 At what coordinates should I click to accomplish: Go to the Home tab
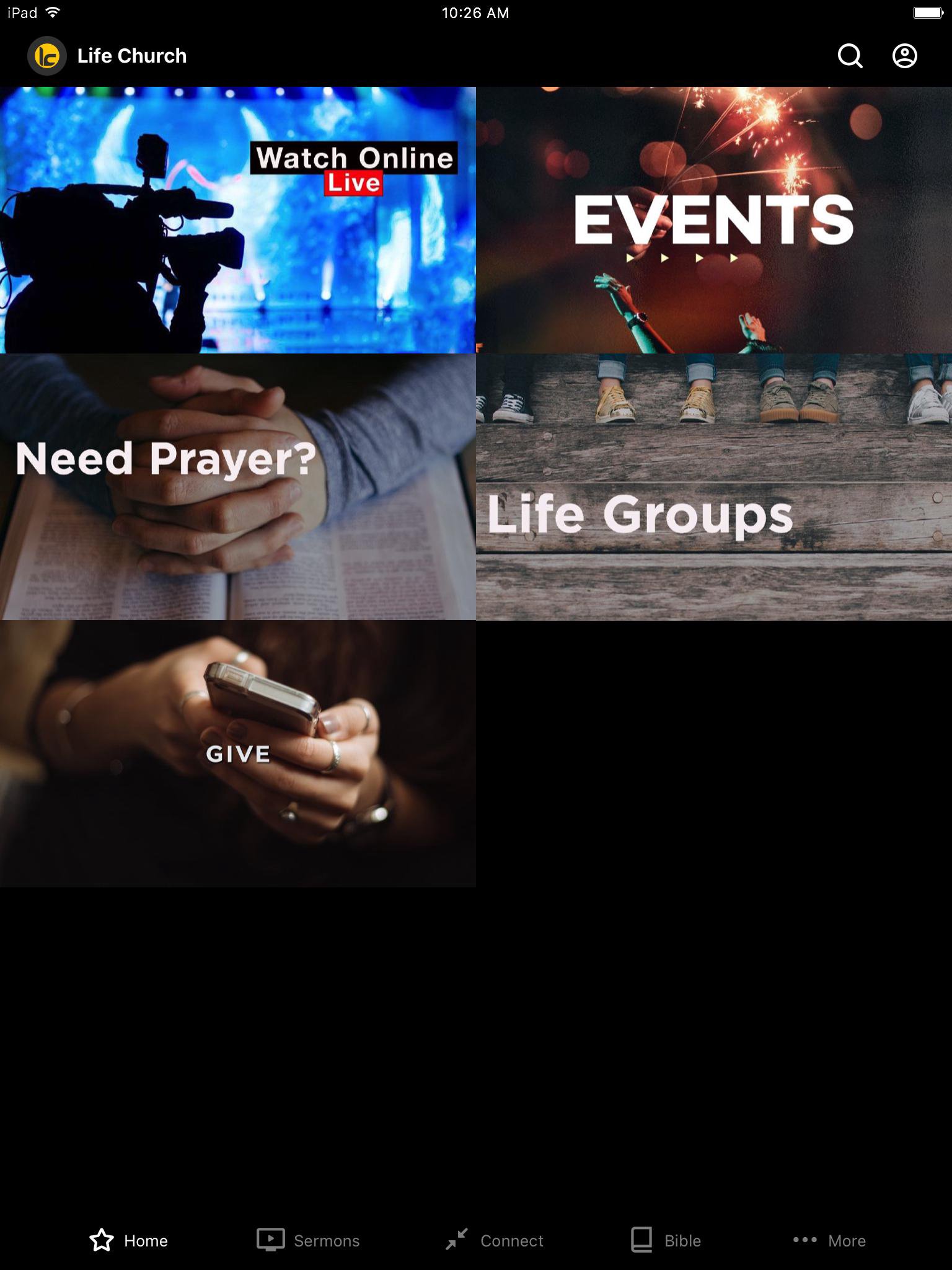(x=129, y=1240)
